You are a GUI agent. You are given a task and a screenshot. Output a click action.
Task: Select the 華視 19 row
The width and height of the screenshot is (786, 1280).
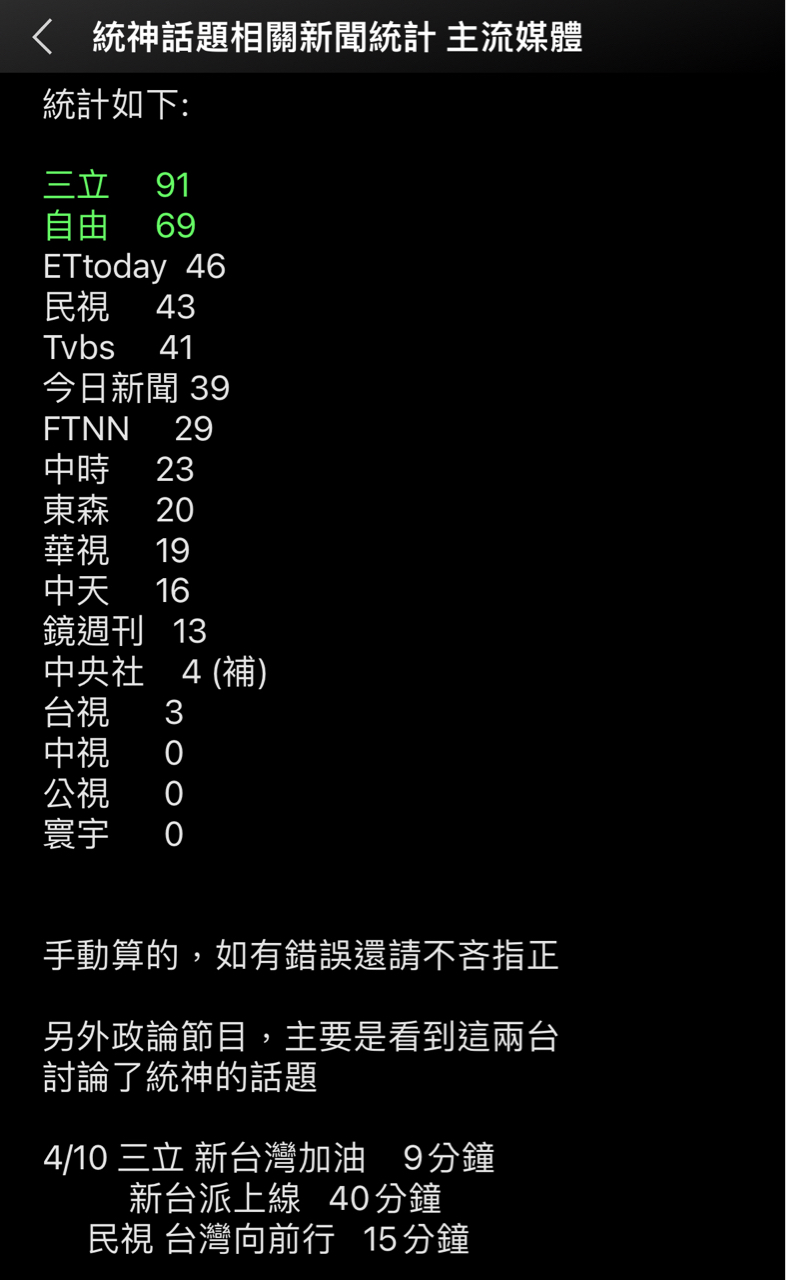tap(115, 551)
